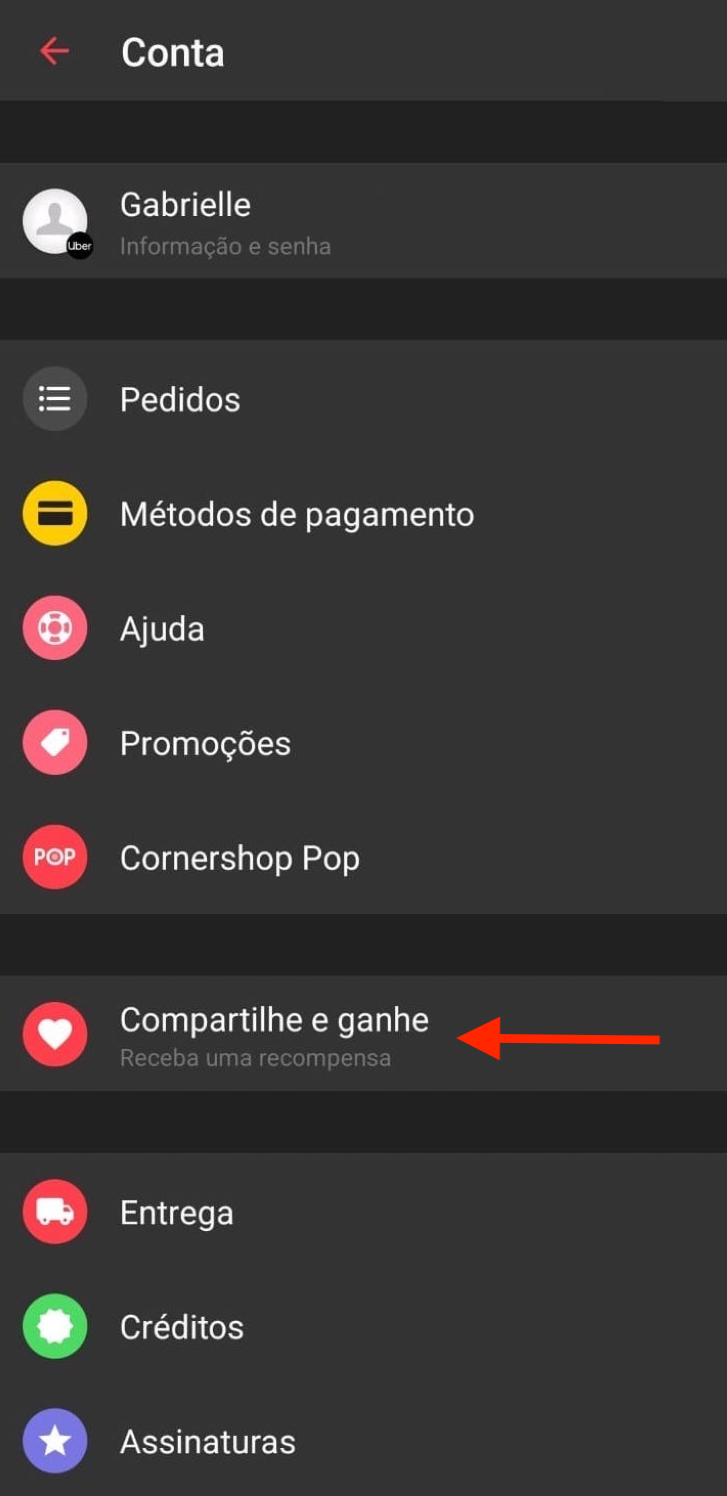Viewport: 727px width, 1496px height.
Task: Tap the red back arrow
Action: click(x=53, y=51)
